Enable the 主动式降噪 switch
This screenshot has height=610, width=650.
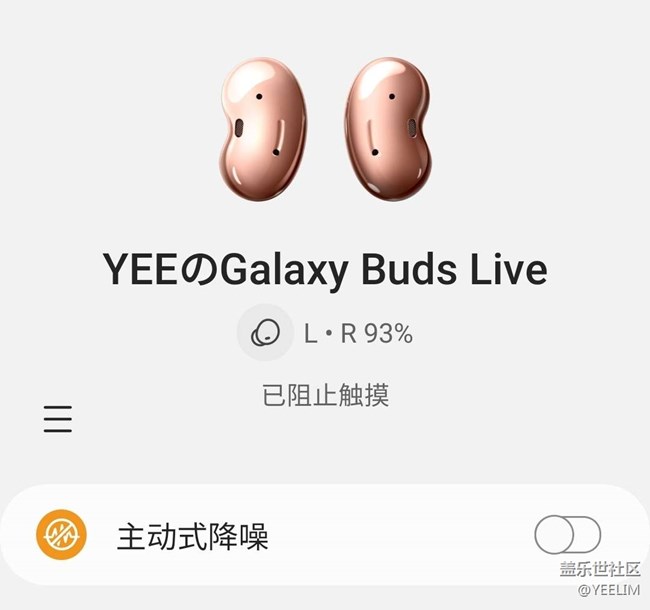pos(567,535)
